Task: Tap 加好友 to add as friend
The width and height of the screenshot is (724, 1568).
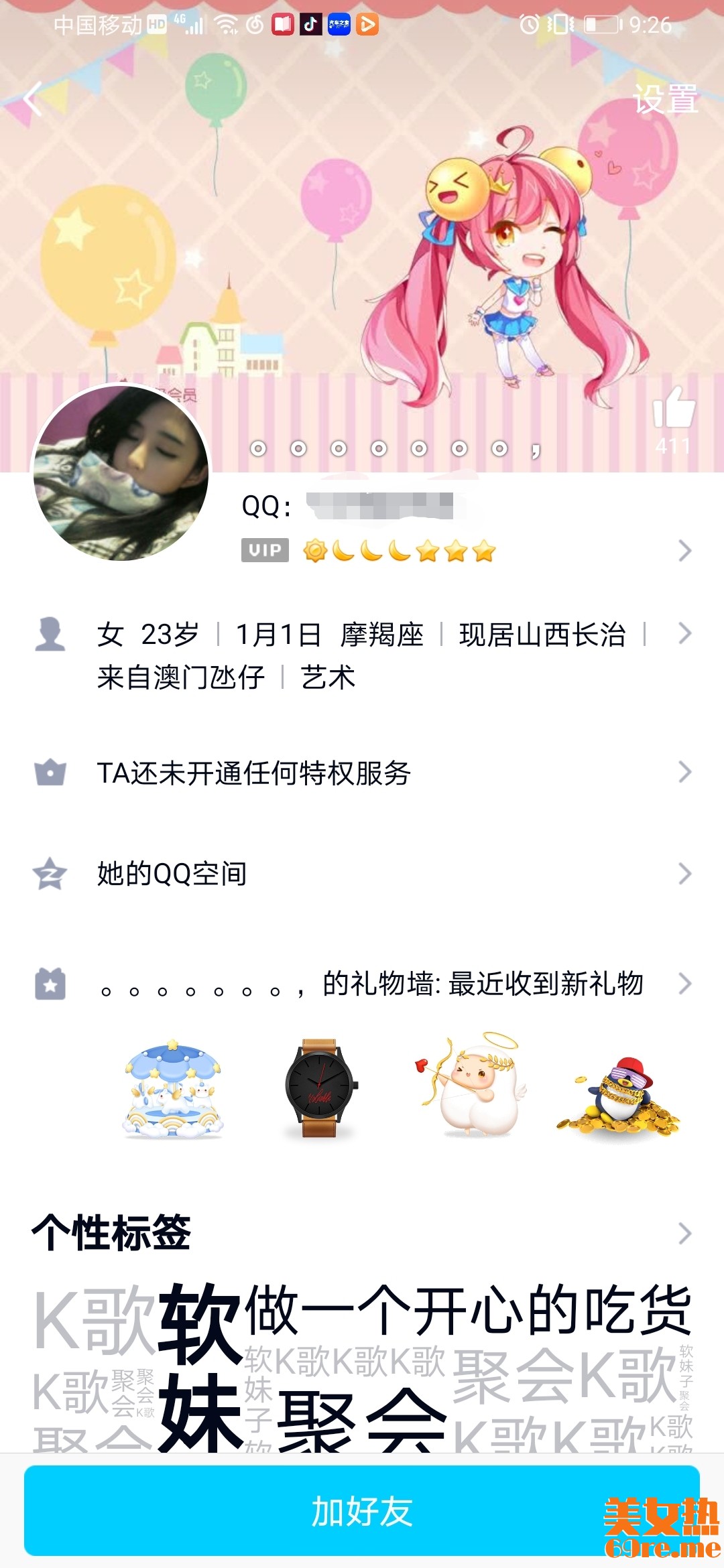Action: point(362,1512)
